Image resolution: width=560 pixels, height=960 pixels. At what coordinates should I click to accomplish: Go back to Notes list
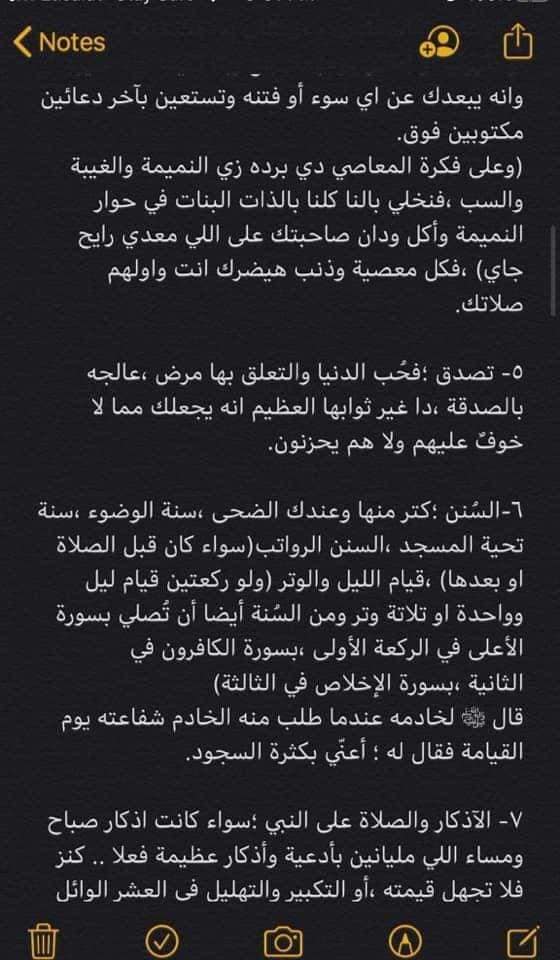pos(59,43)
